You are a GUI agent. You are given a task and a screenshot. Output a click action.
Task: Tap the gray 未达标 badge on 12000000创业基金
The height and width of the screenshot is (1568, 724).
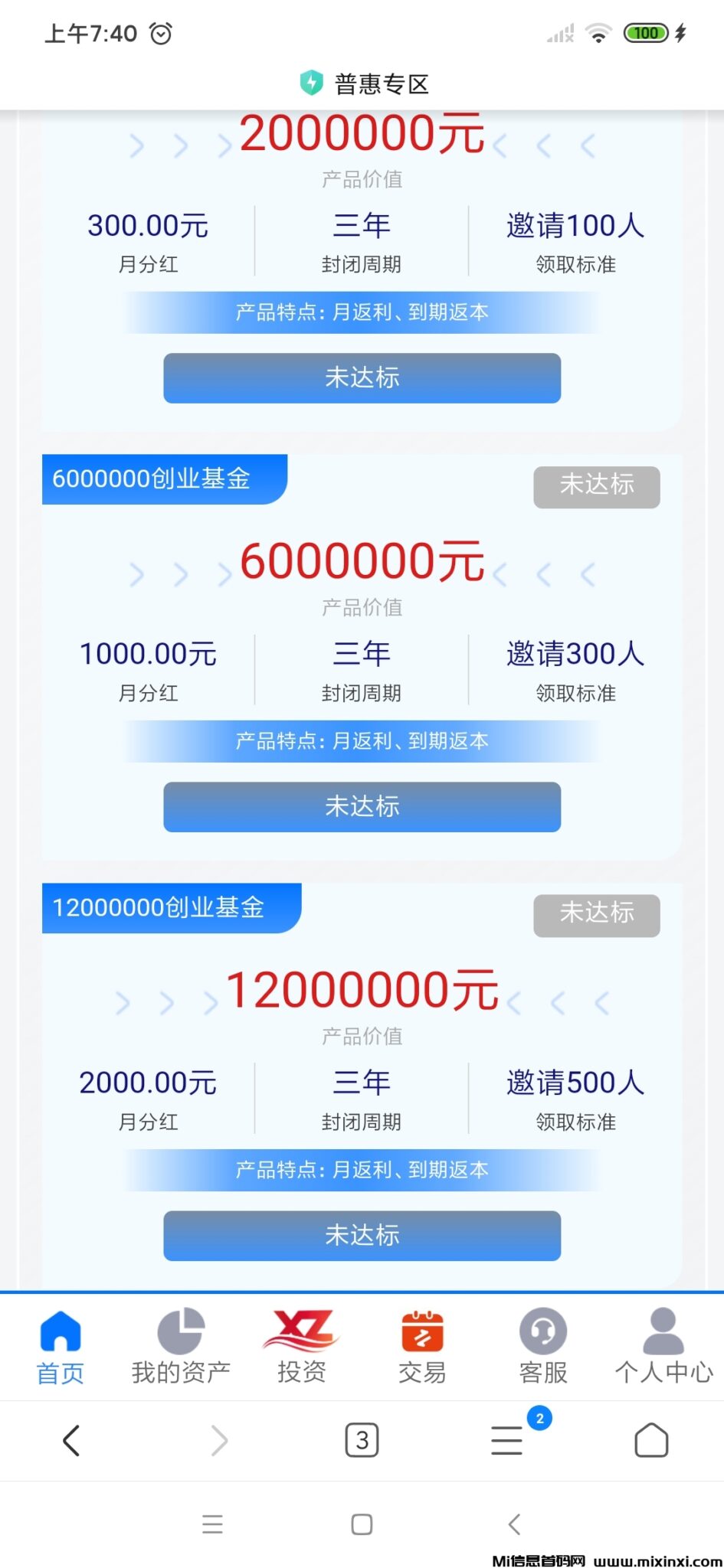(x=596, y=915)
